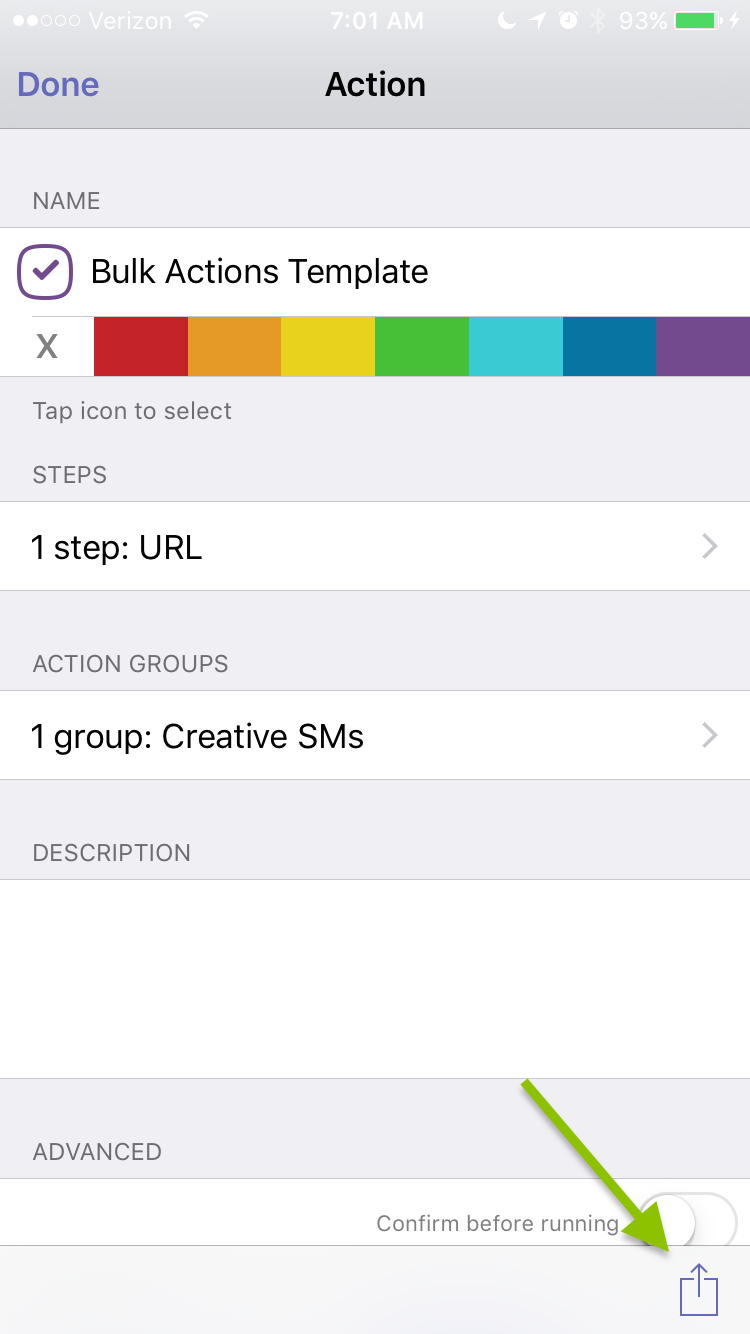Screen dimensions: 750x1334
Task: Select the red color swatch
Action: pyautogui.click(x=141, y=347)
